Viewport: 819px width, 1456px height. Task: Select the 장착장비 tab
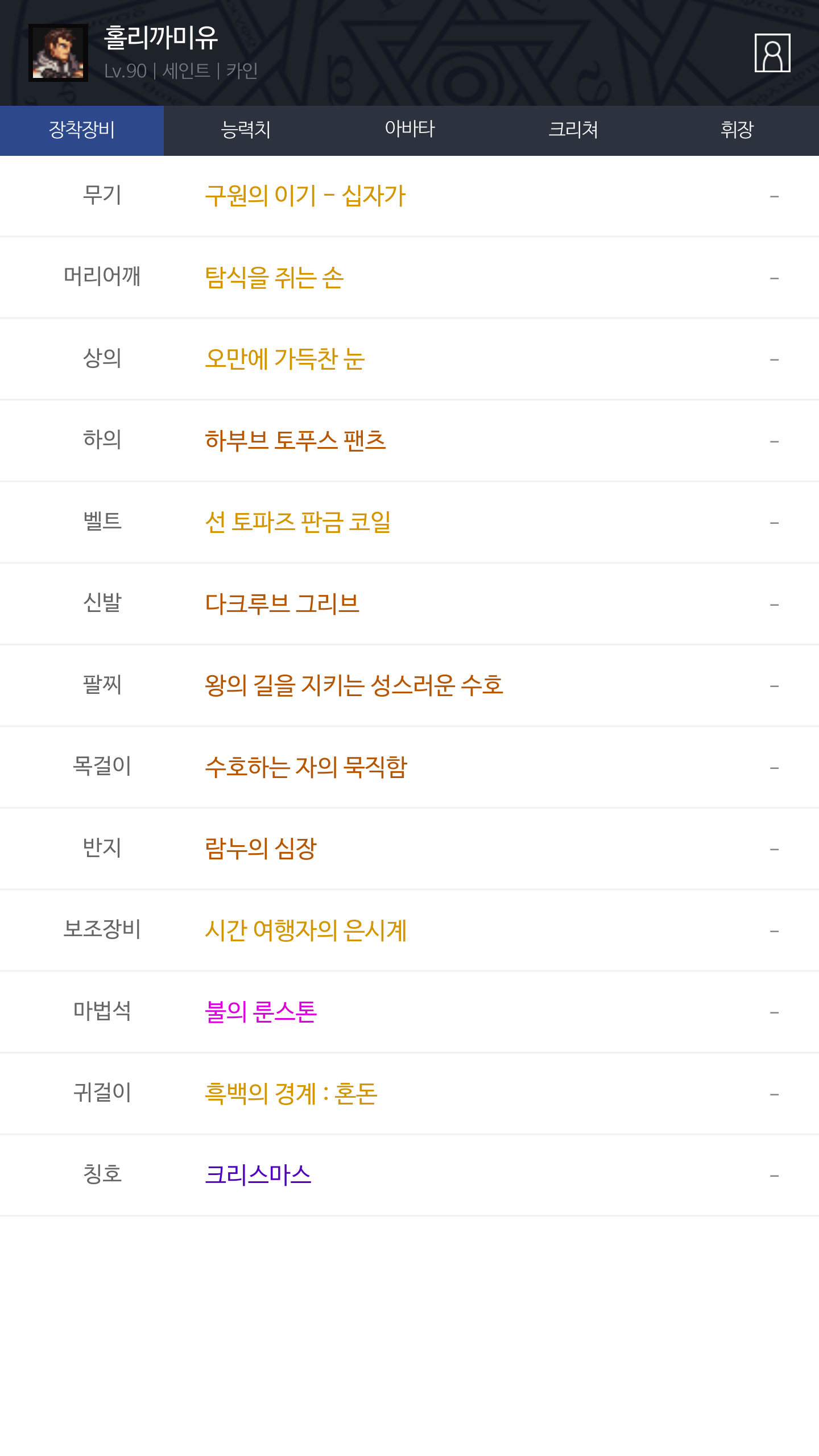(82, 130)
